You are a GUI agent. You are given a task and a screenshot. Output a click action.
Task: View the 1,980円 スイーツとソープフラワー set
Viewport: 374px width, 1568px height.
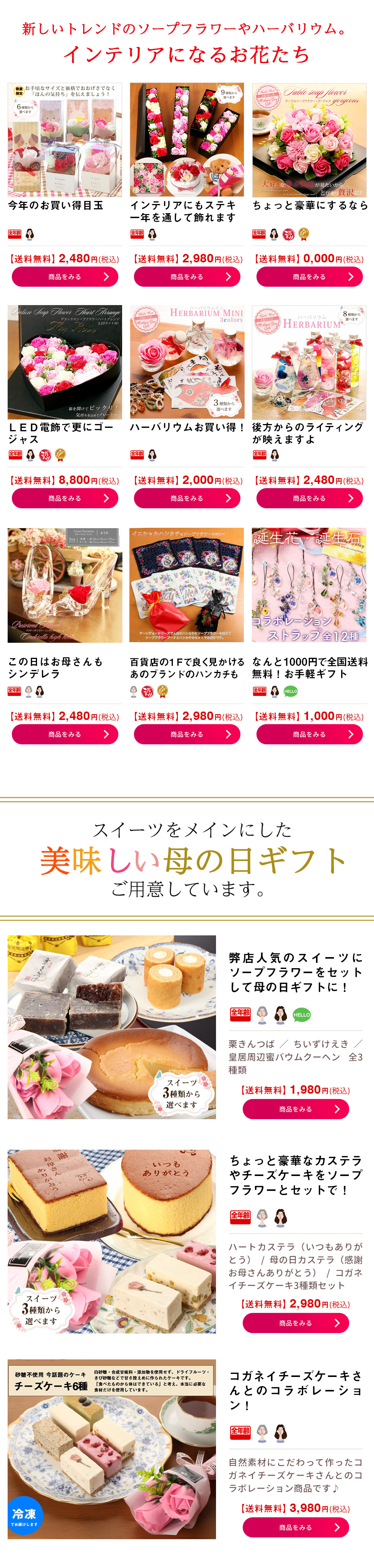click(295, 1109)
